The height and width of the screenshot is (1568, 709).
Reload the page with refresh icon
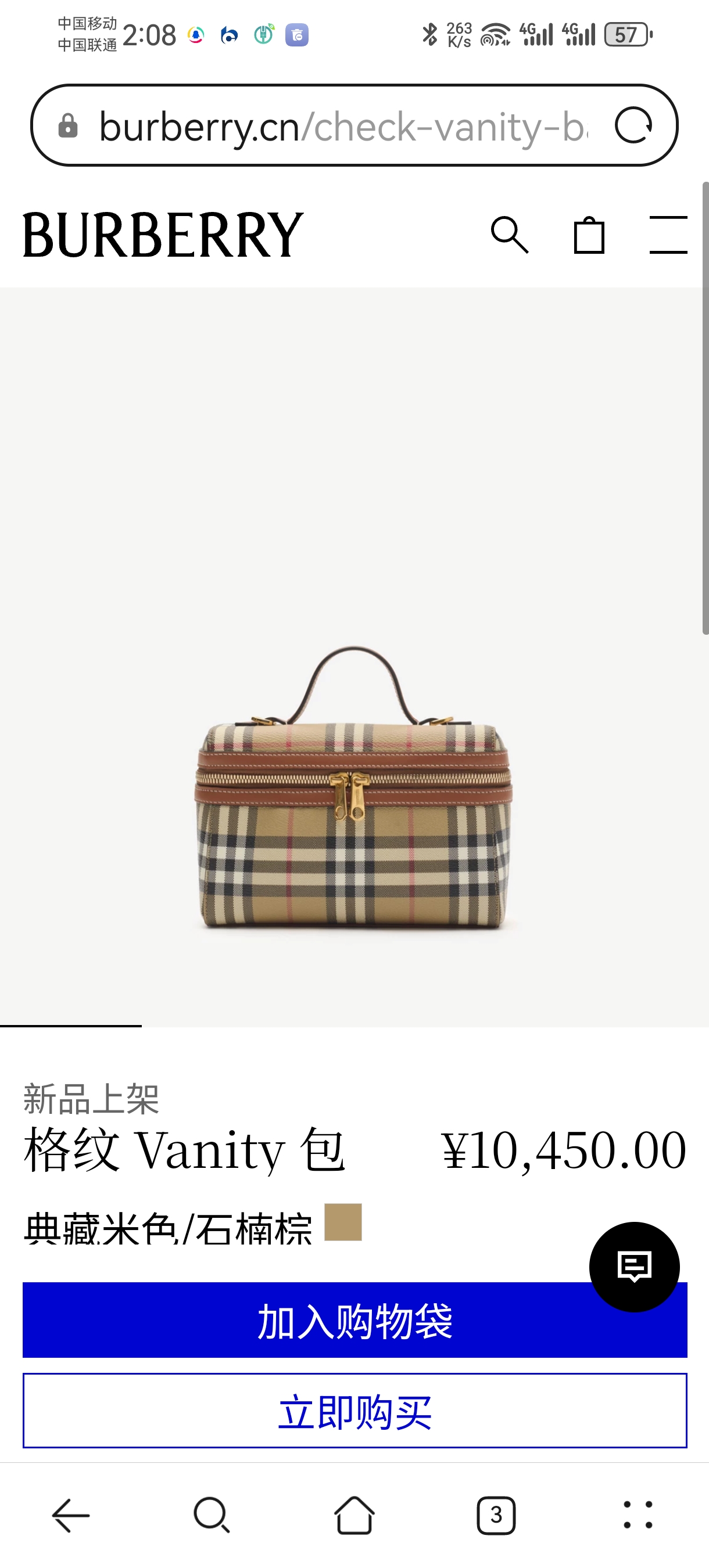tap(633, 126)
